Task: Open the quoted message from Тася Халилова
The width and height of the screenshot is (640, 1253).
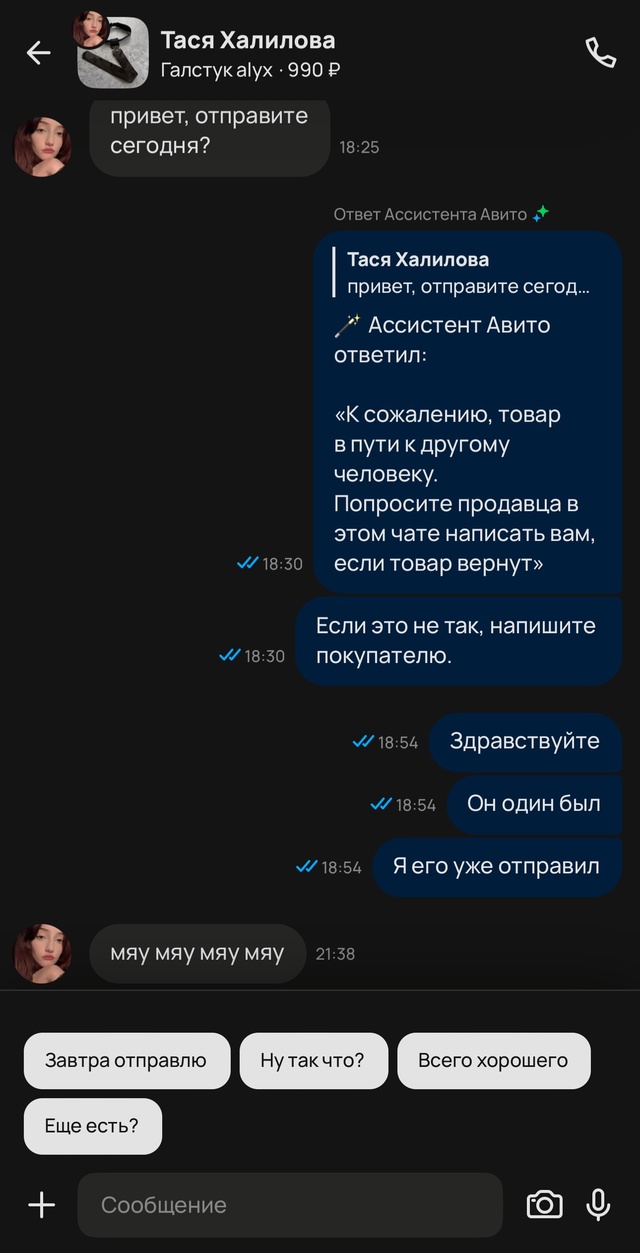Action: click(x=466, y=272)
